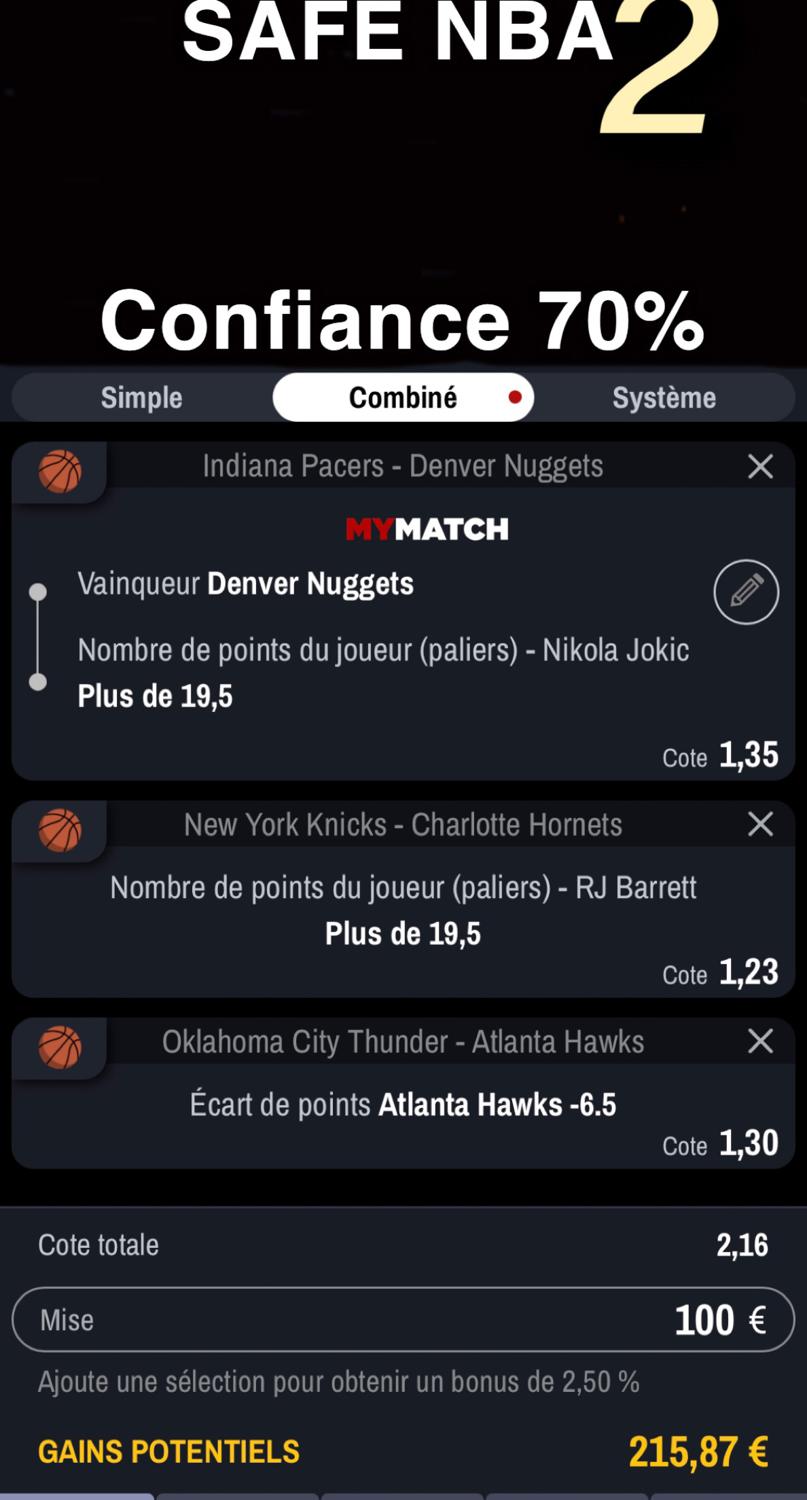The height and width of the screenshot is (1500, 807).
Task: Delete the Oklahoma City Thunder - Atlanta Hawks selection
Action: point(761,1042)
